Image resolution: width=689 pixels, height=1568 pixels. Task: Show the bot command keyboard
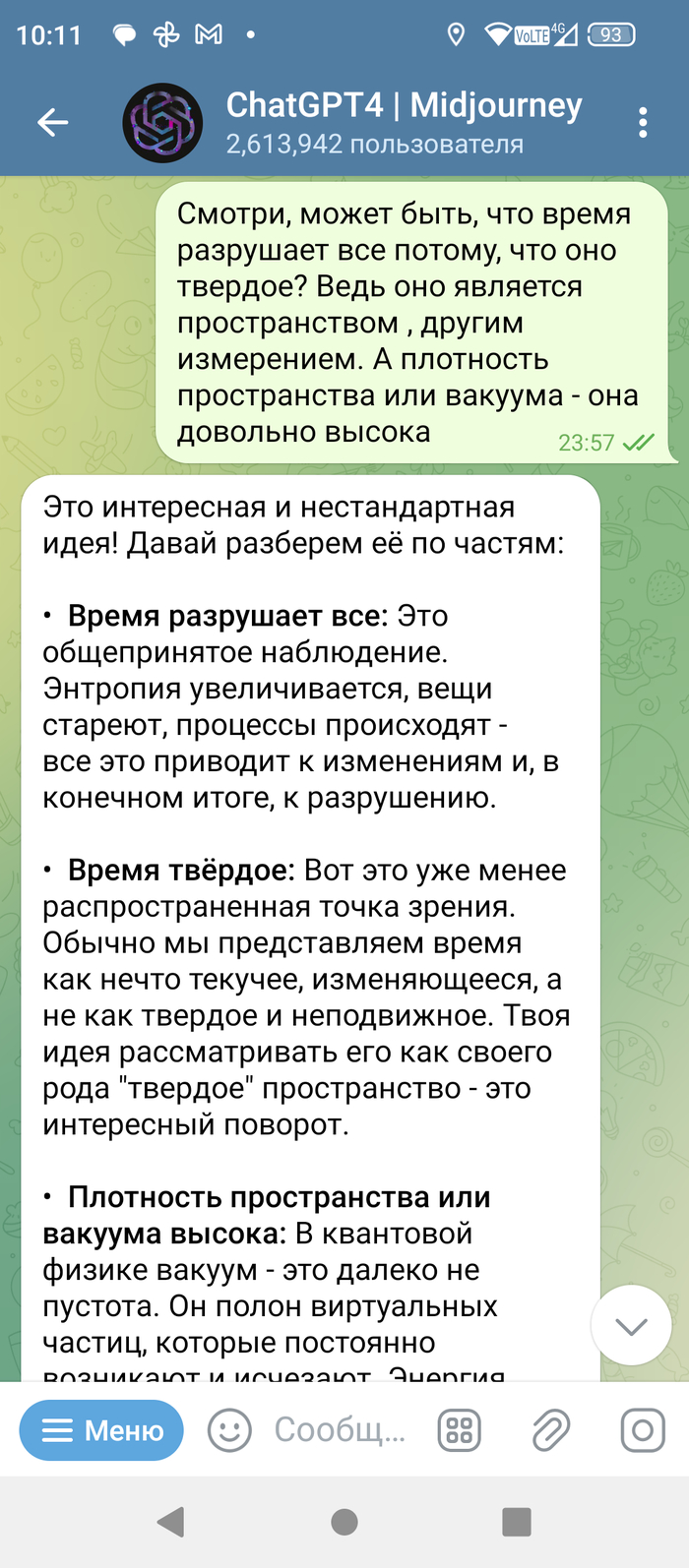pos(459,1430)
